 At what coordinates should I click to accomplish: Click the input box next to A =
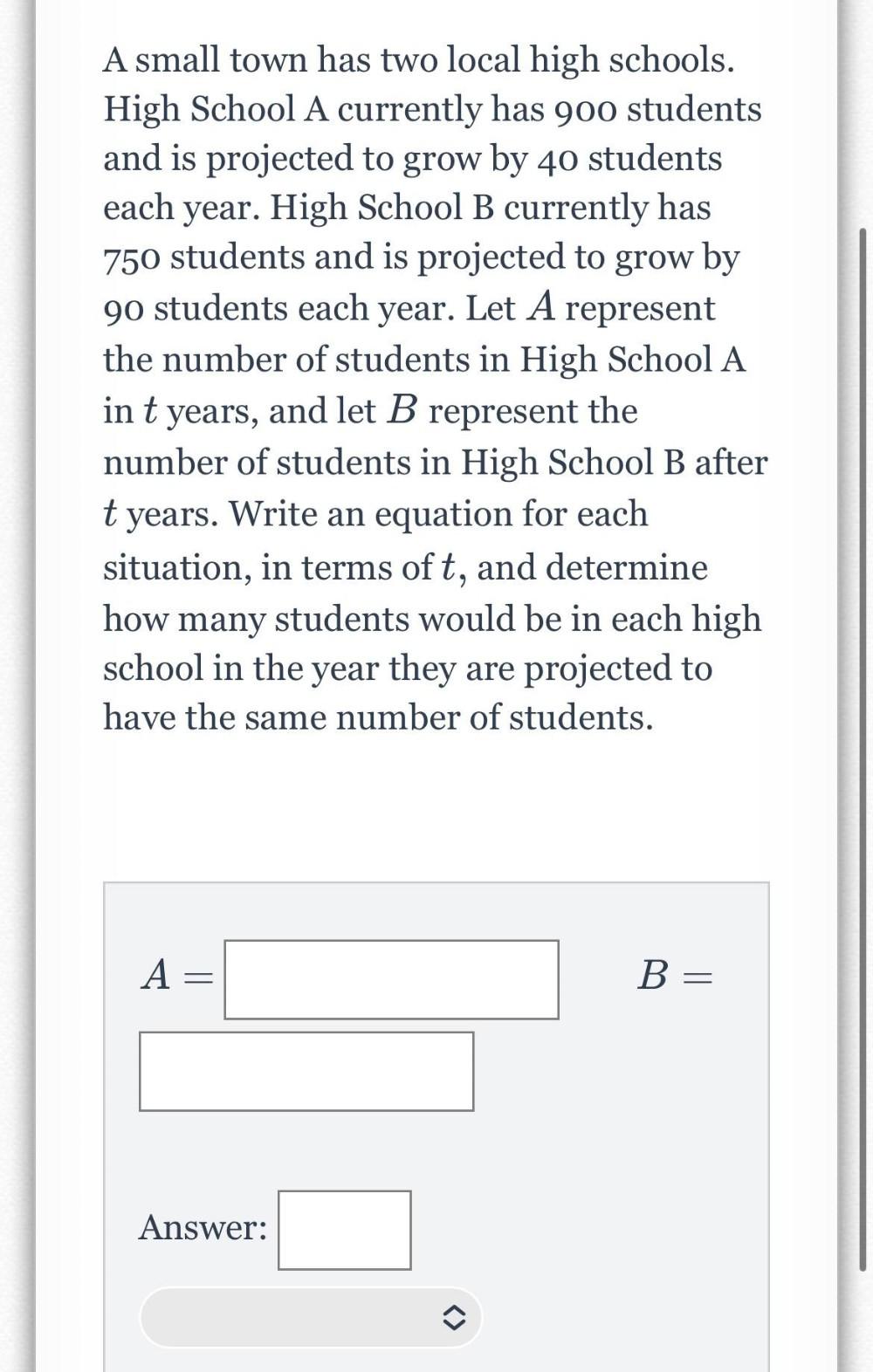pos(392,978)
